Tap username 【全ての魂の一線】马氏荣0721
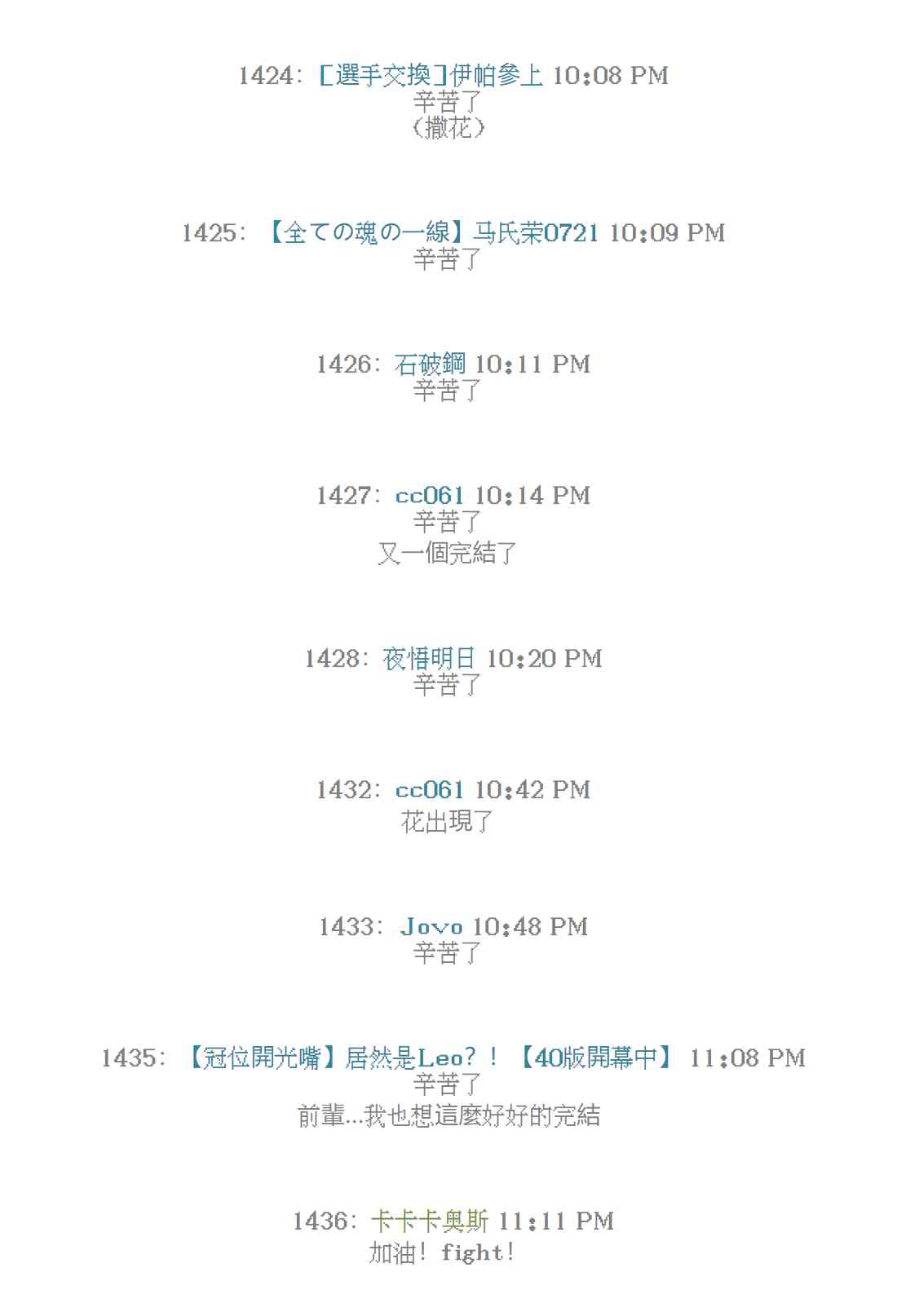897x1316 pixels. point(432,233)
